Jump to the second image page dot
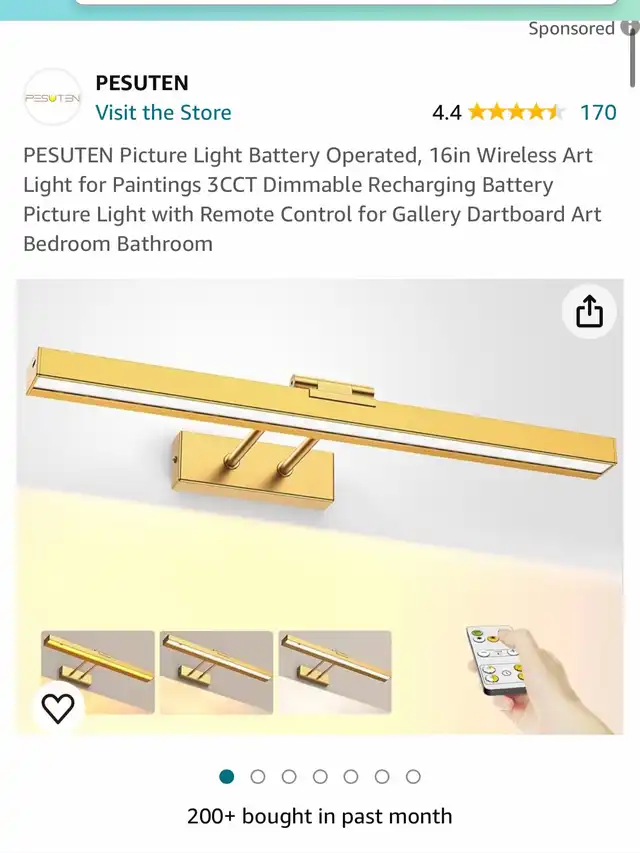This screenshot has height=853, width=640. (x=258, y=776)
